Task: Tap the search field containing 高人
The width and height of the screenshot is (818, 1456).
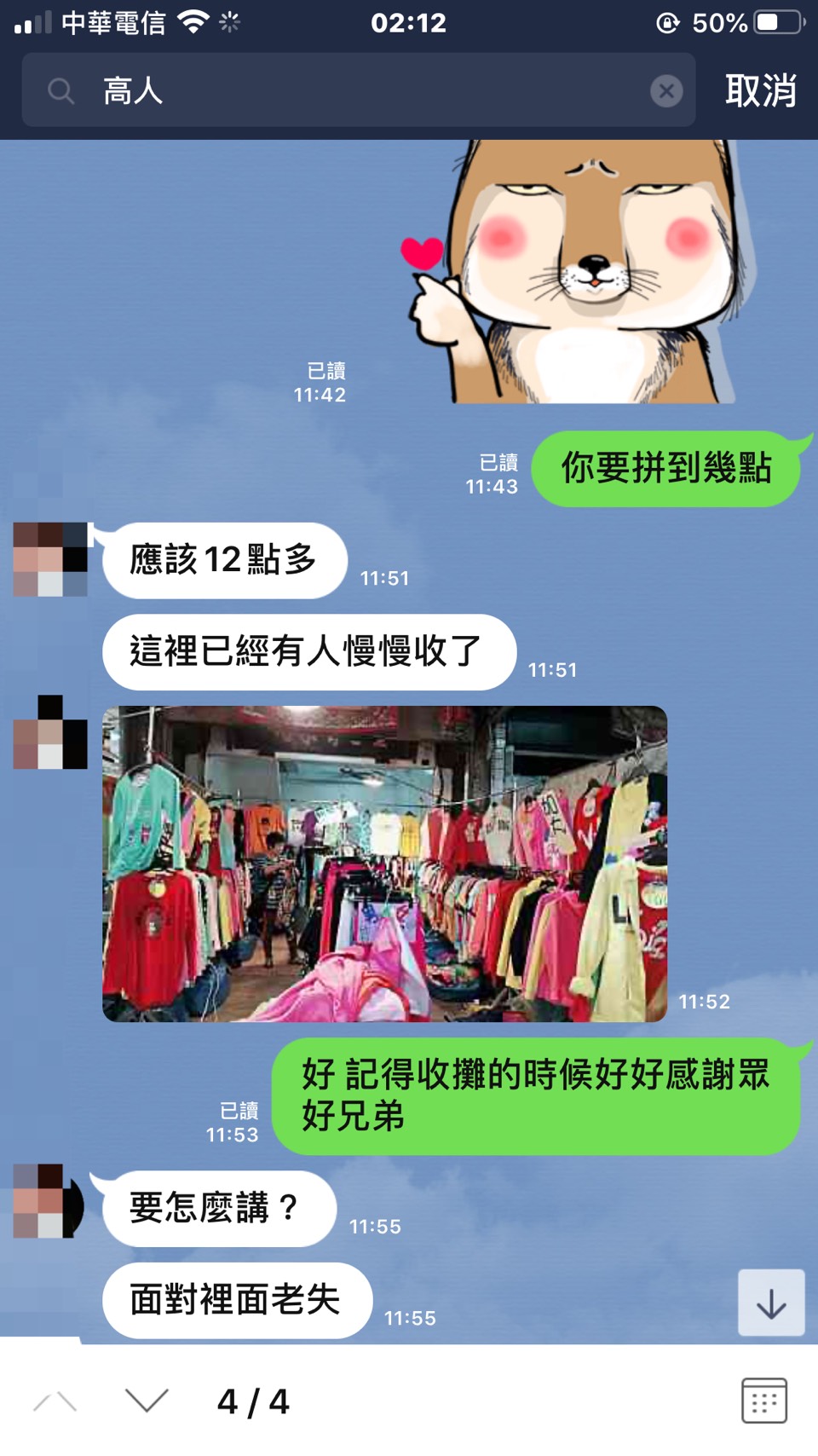Action: [358, 90]
